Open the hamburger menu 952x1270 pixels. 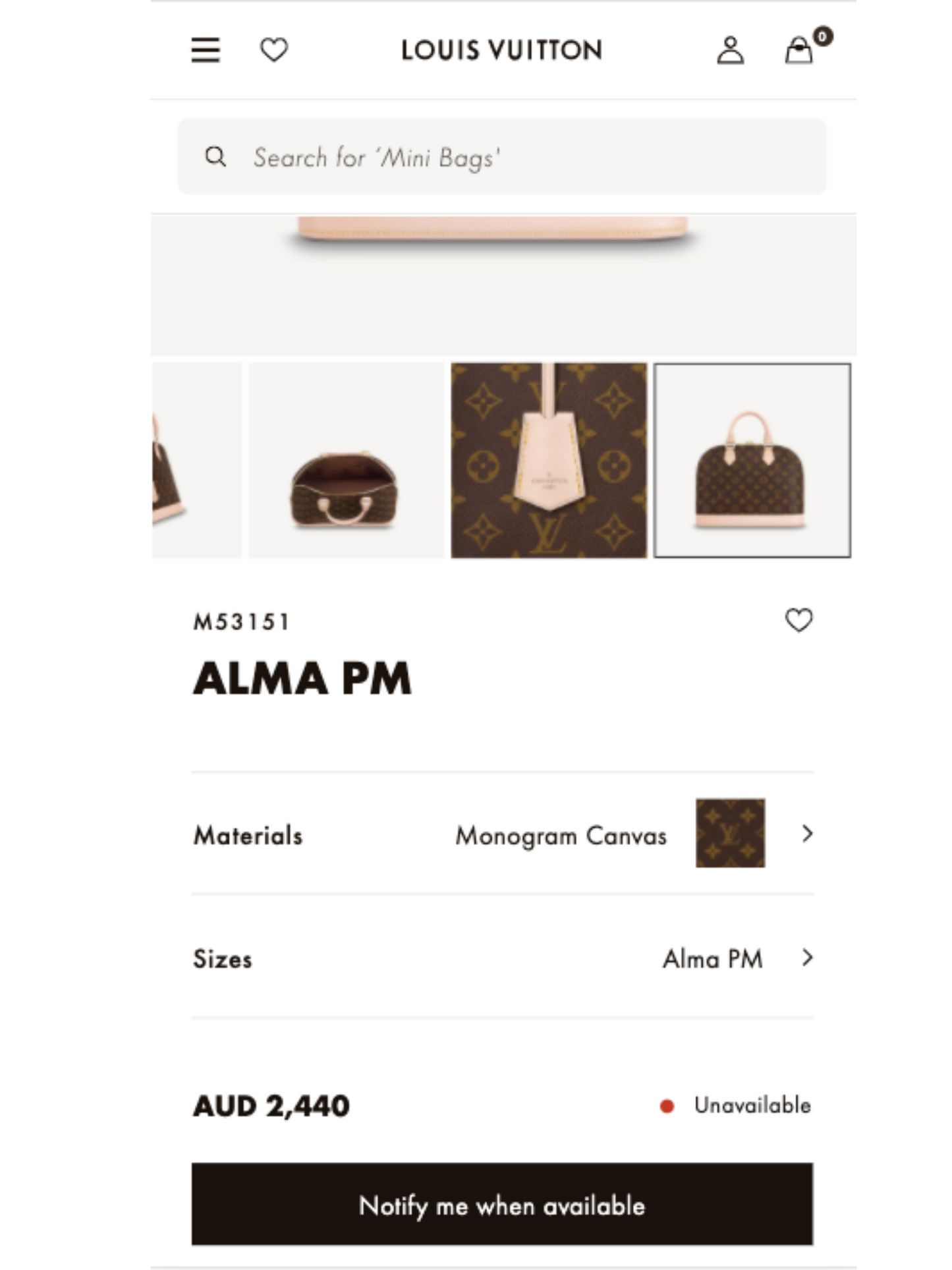[206, 50]
